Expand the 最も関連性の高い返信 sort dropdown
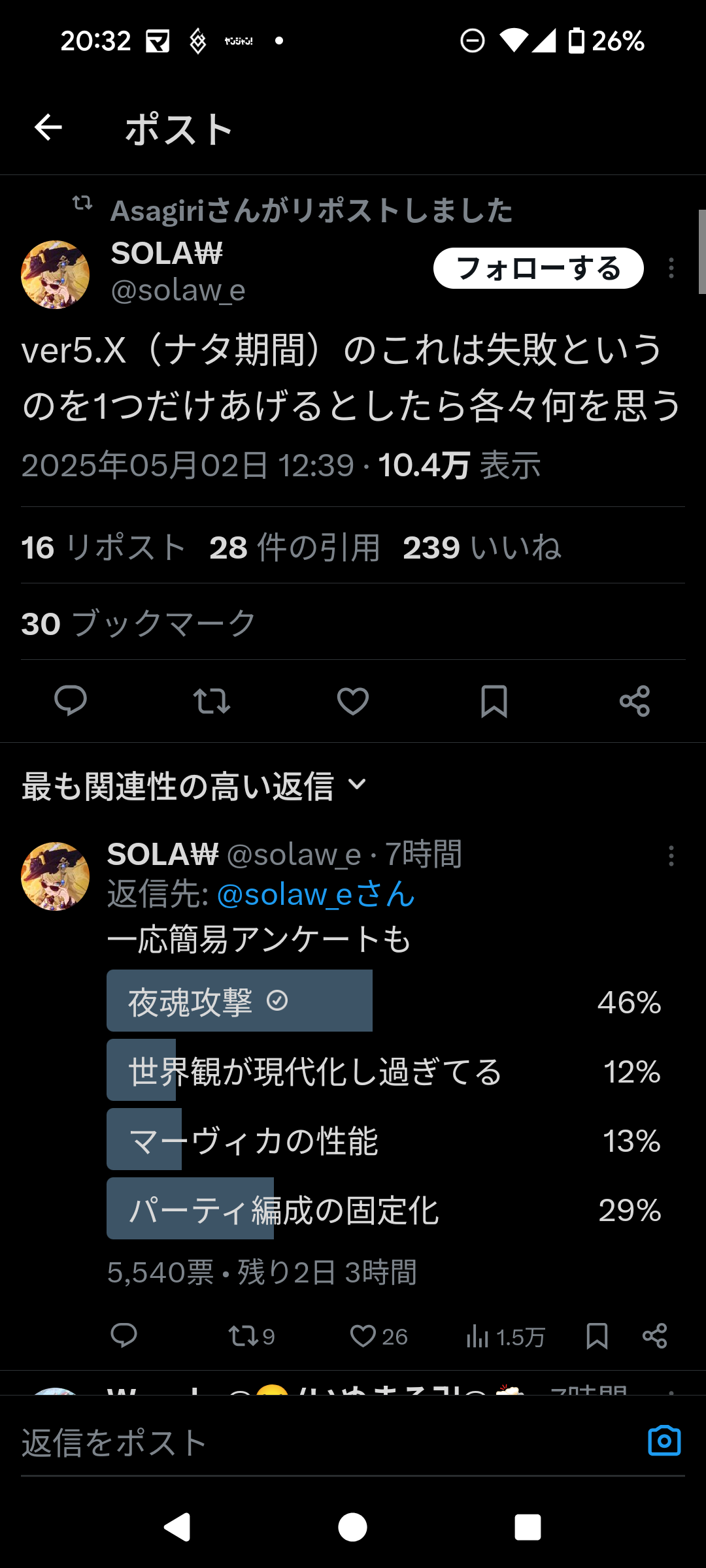The width and height of the screenshot is (706, 1568). coord(194,785)
